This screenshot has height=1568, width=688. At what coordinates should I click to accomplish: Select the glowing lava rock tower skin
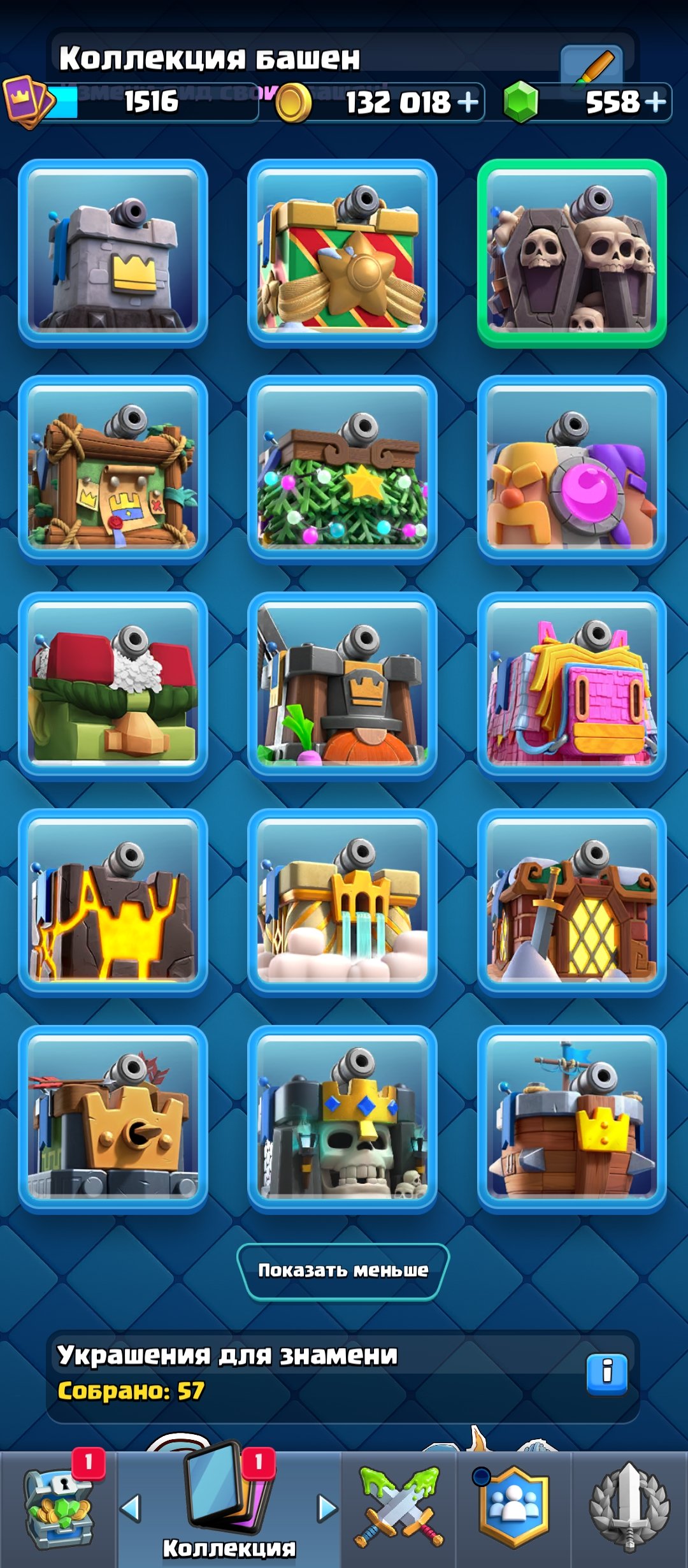tap(113, 902)
